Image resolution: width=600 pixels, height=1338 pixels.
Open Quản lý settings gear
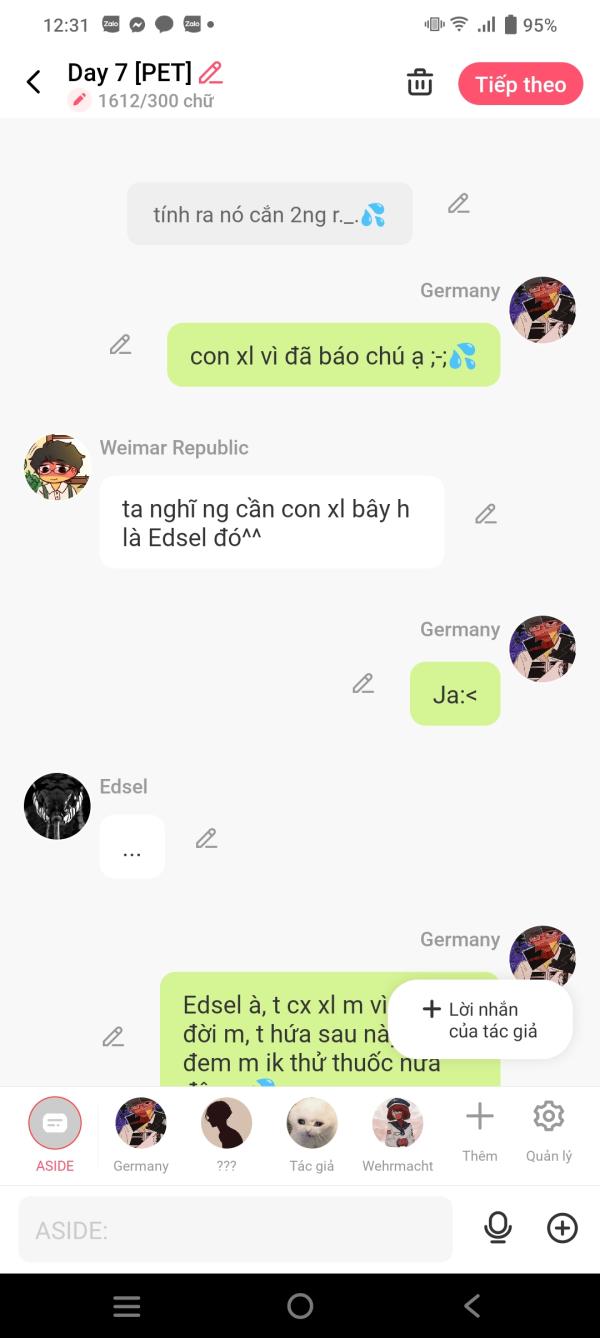(x=549, y=1131)
